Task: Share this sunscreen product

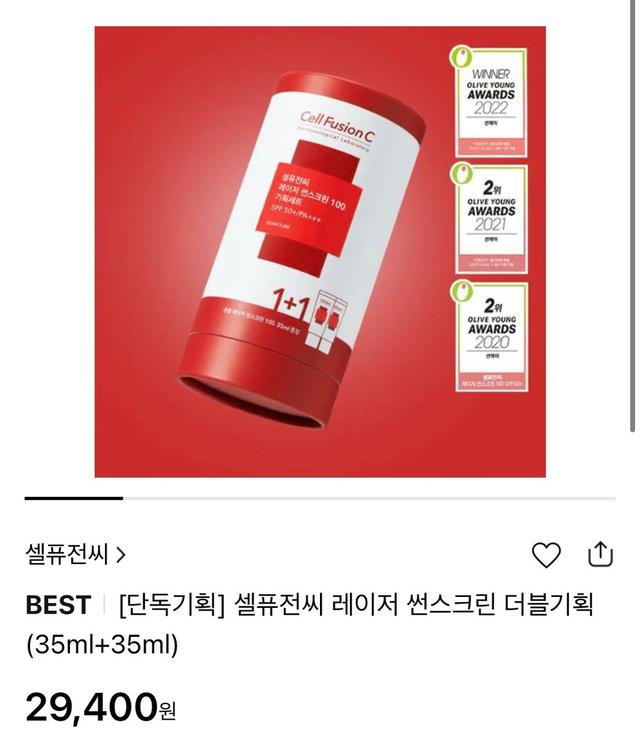Action: pos(600,553)
